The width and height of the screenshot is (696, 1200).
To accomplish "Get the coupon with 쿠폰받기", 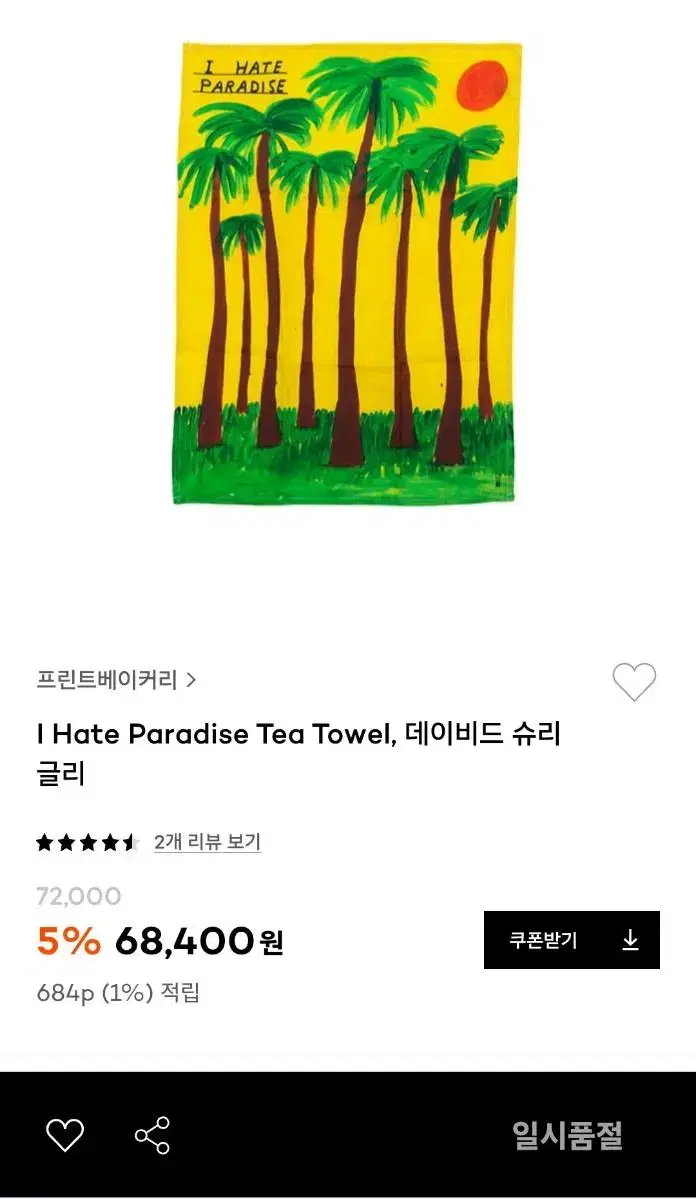I will 571,940.
